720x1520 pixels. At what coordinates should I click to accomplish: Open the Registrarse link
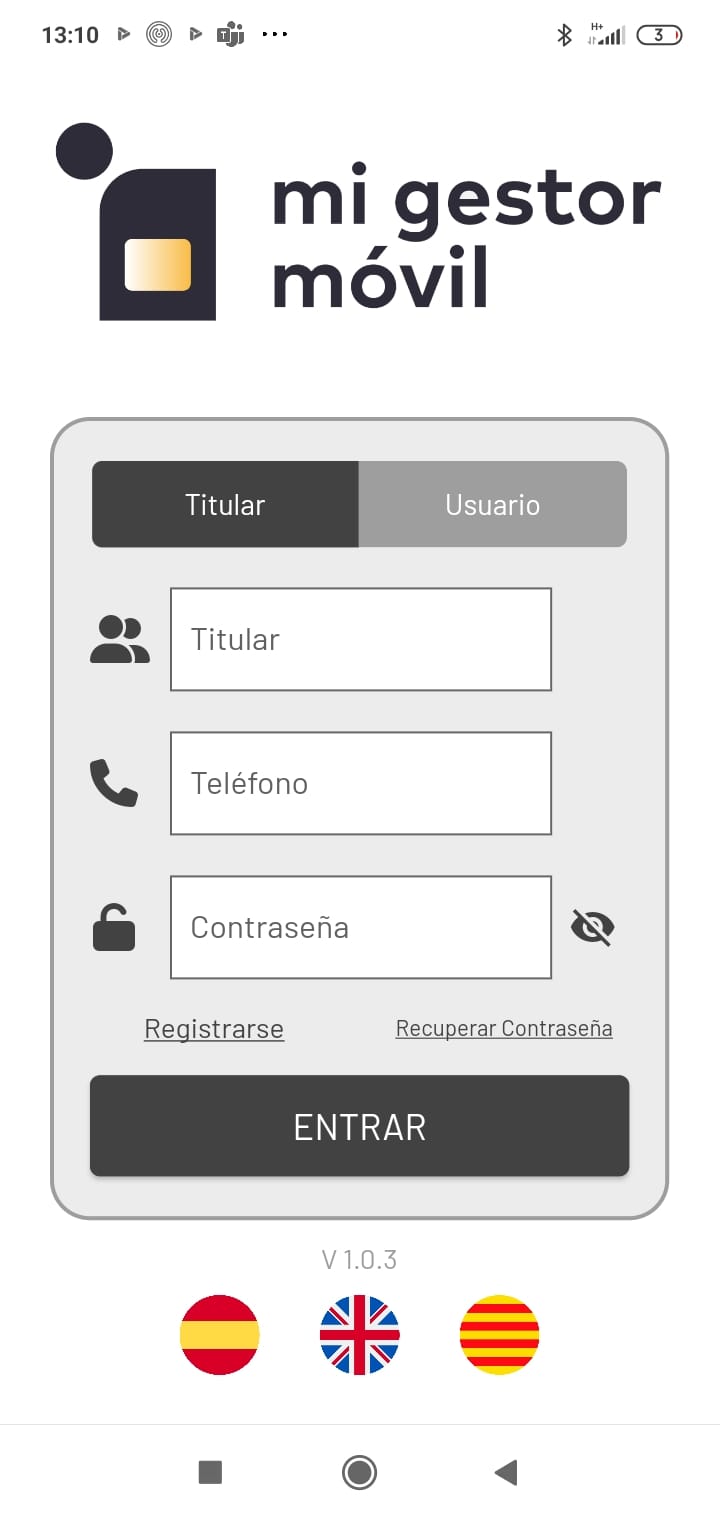click(214, 1029)
